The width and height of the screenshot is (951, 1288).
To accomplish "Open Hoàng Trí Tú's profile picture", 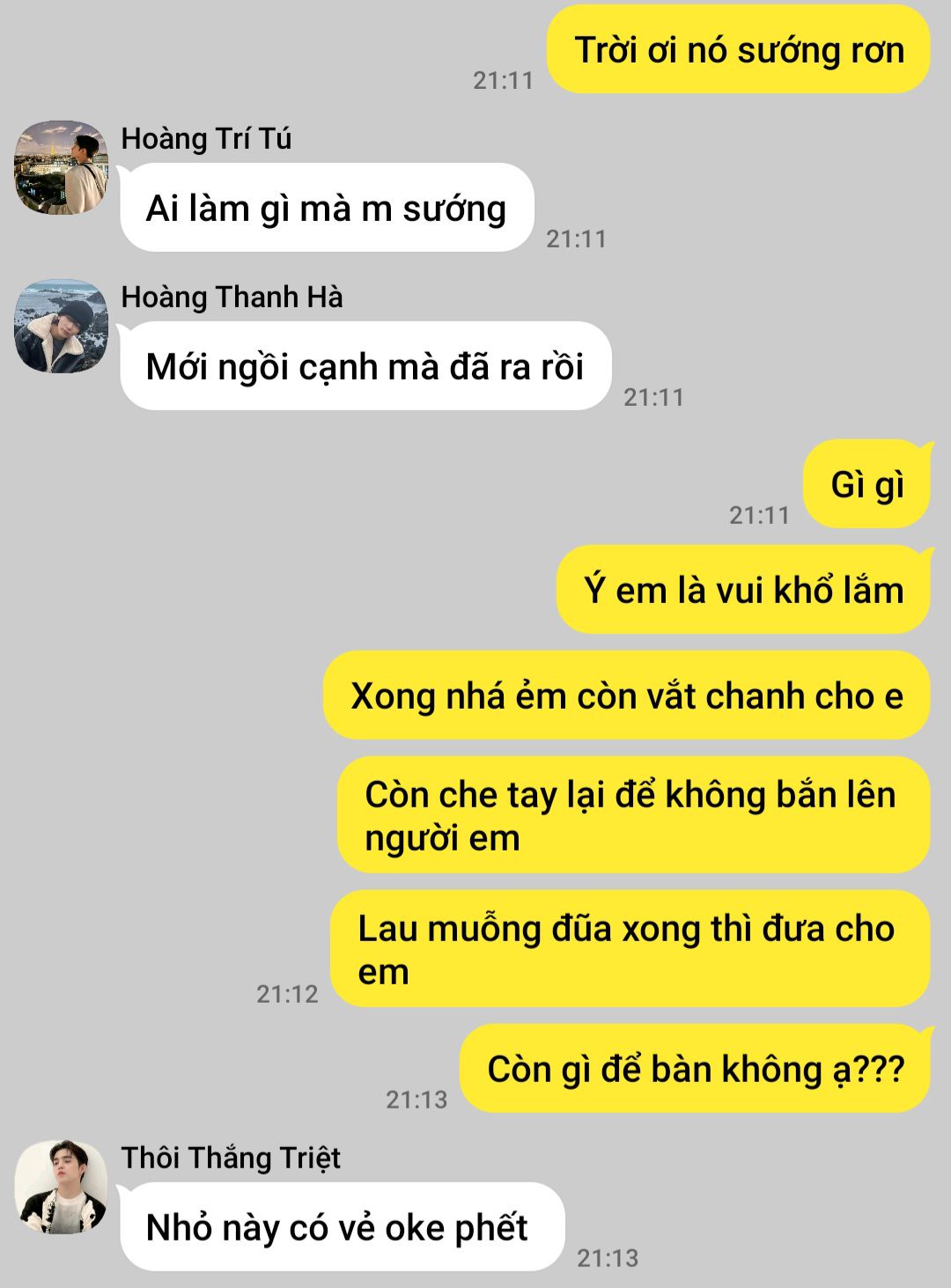I will point(61,167).
